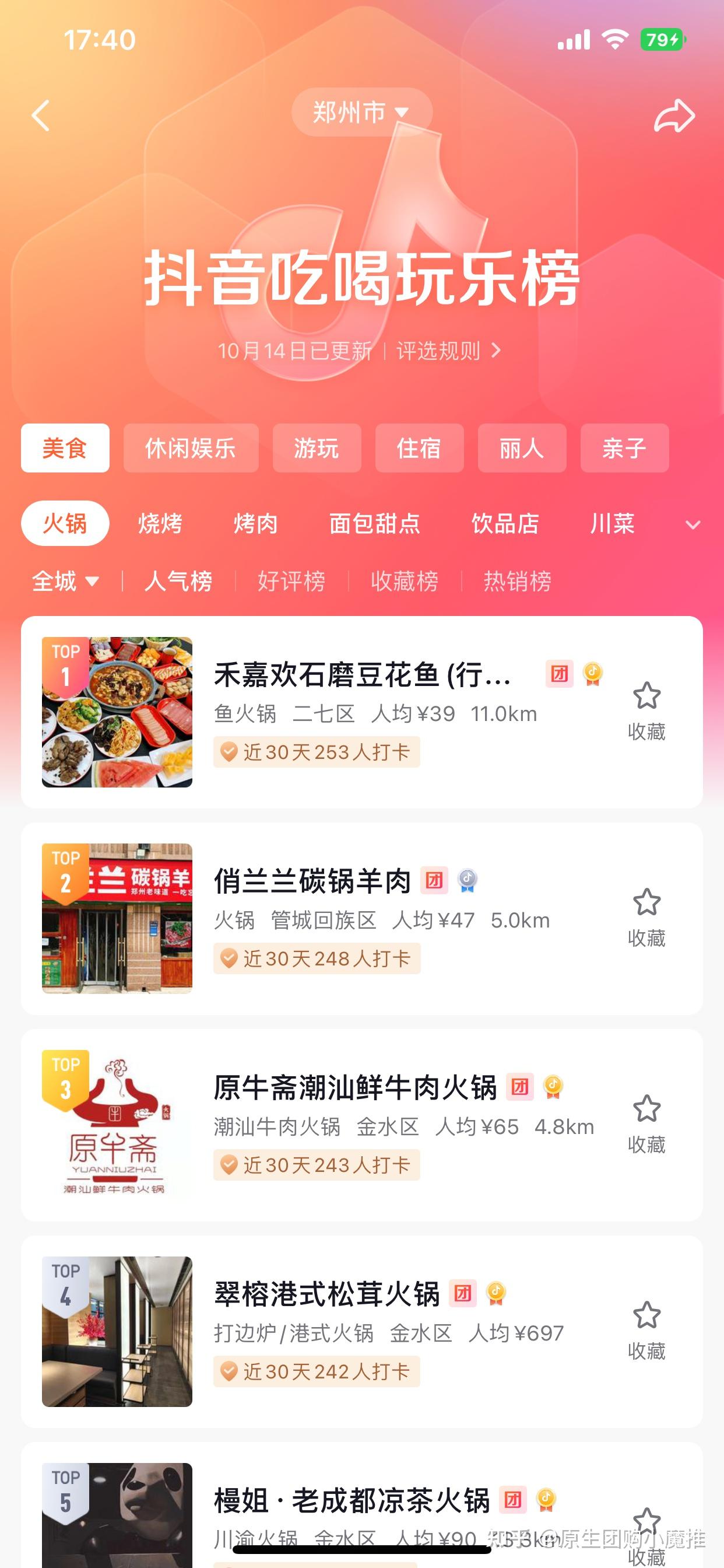
Task: Expand more cuisine categories via the chevron
Action: 690,524
